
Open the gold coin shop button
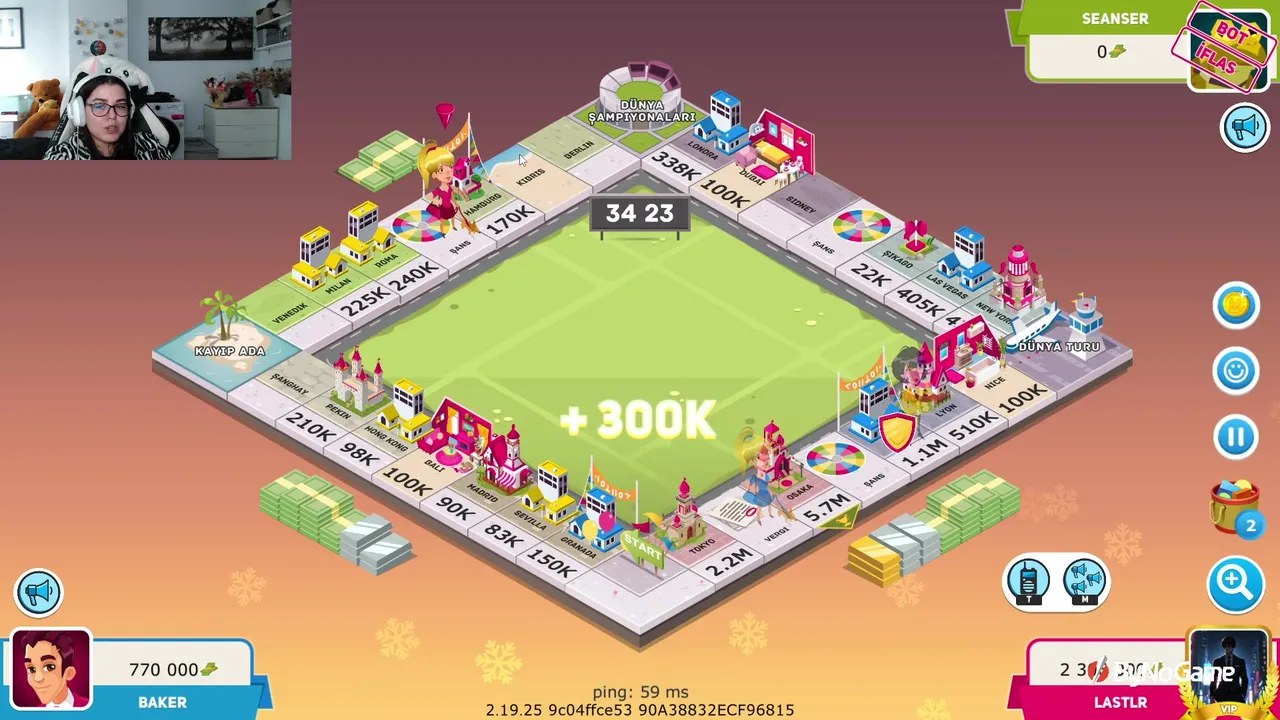pos(1236,305)
